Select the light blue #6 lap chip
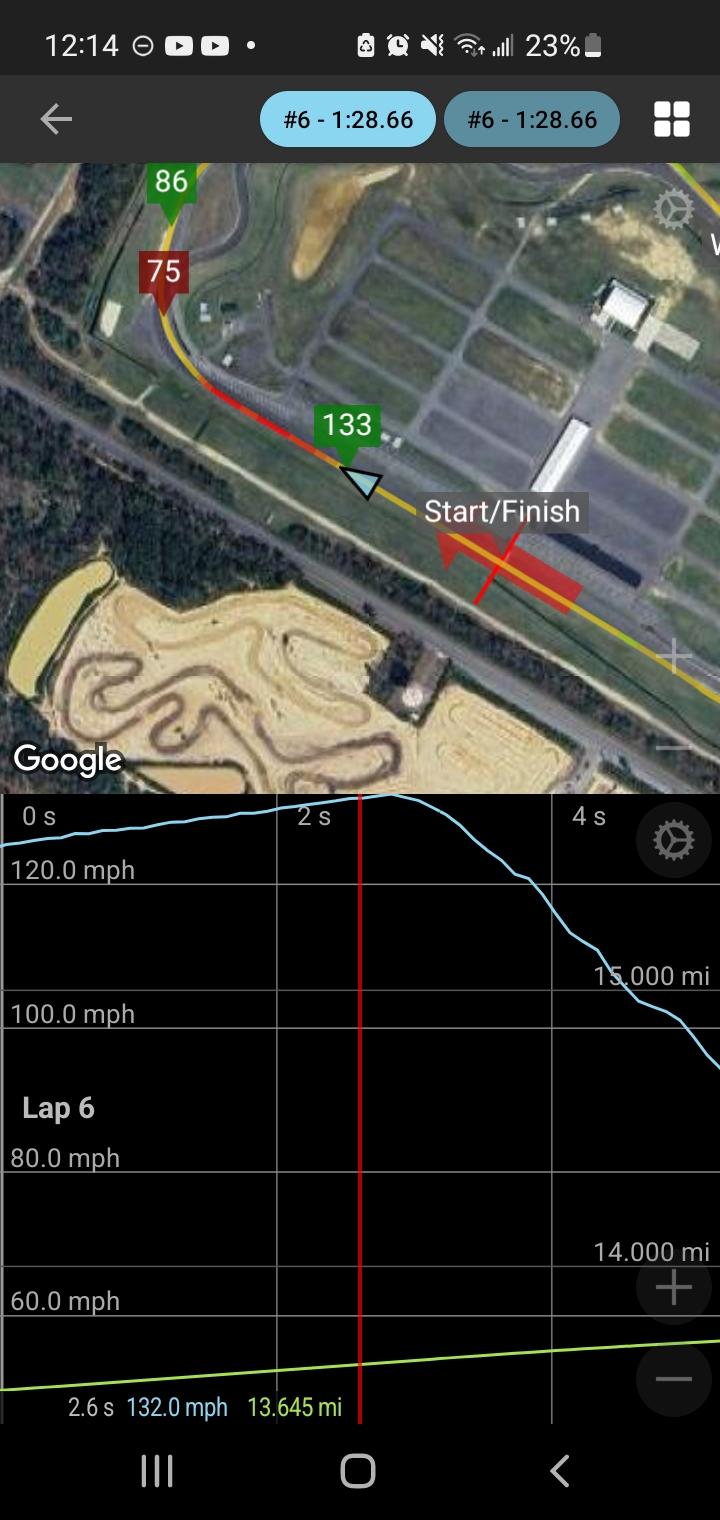The height and width of the screenshot is (1520, 720). coord(348,120)
